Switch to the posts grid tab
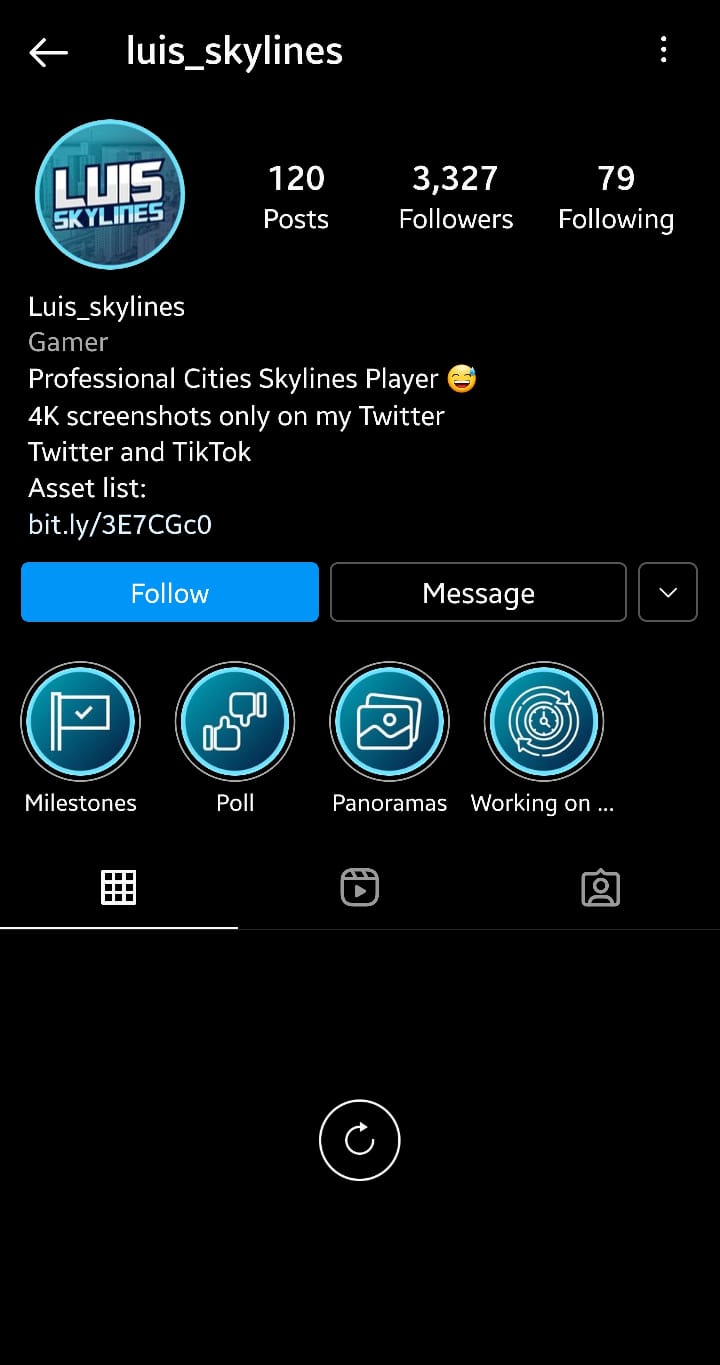720x1365 pixels. click(119, 887)
